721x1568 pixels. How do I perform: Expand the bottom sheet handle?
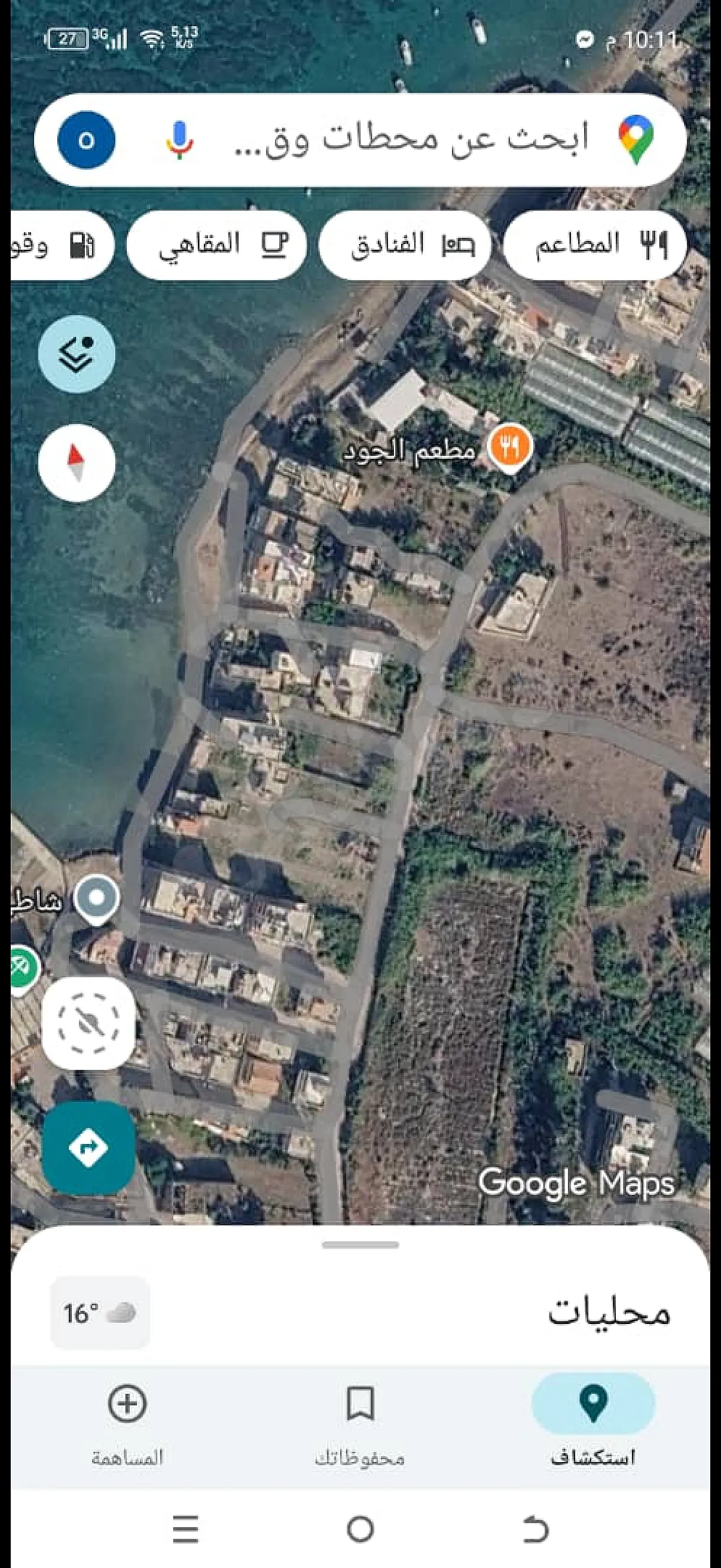point(360,1245)
